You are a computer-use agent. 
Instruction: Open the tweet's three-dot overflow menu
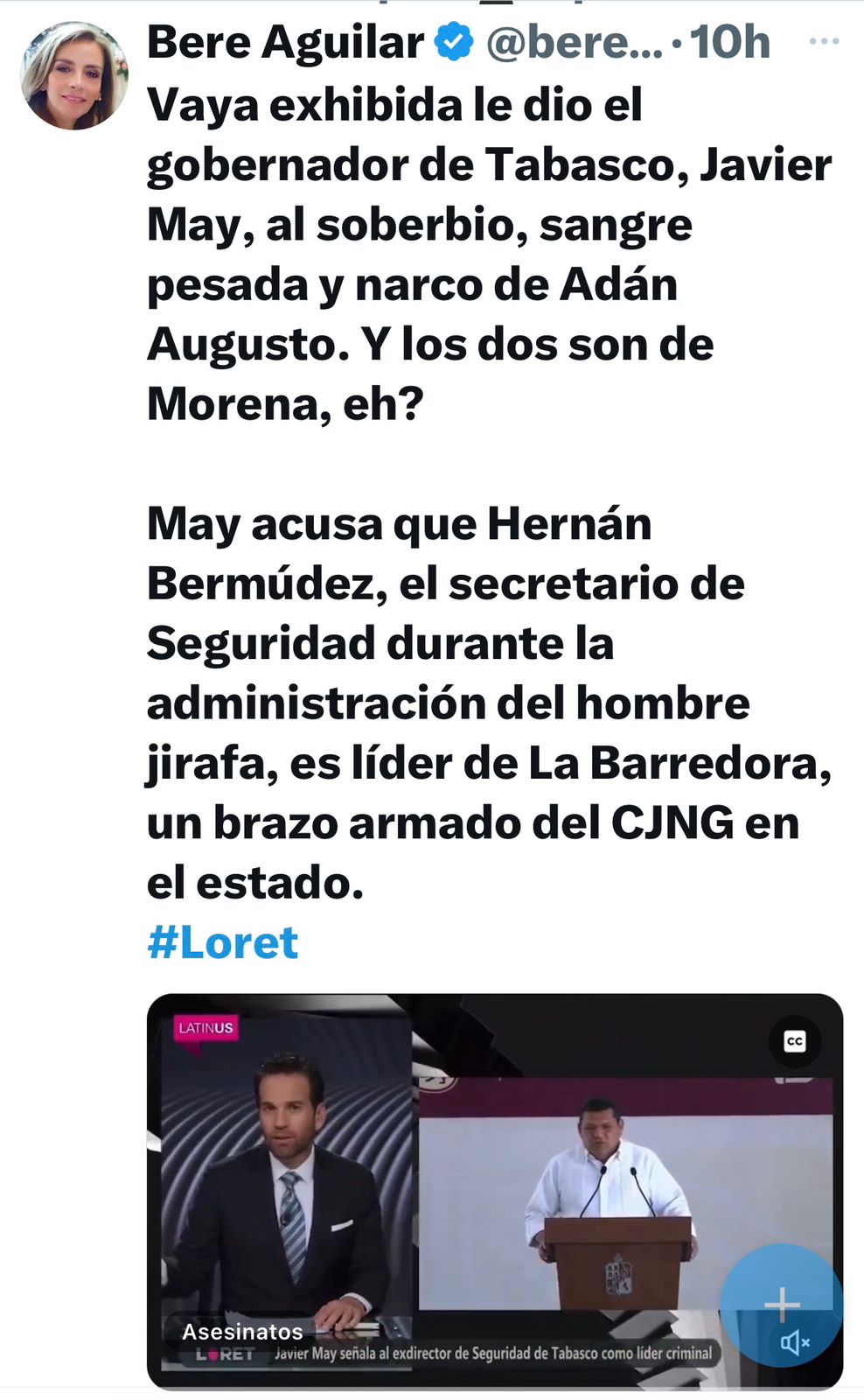[x=824, y=42]
